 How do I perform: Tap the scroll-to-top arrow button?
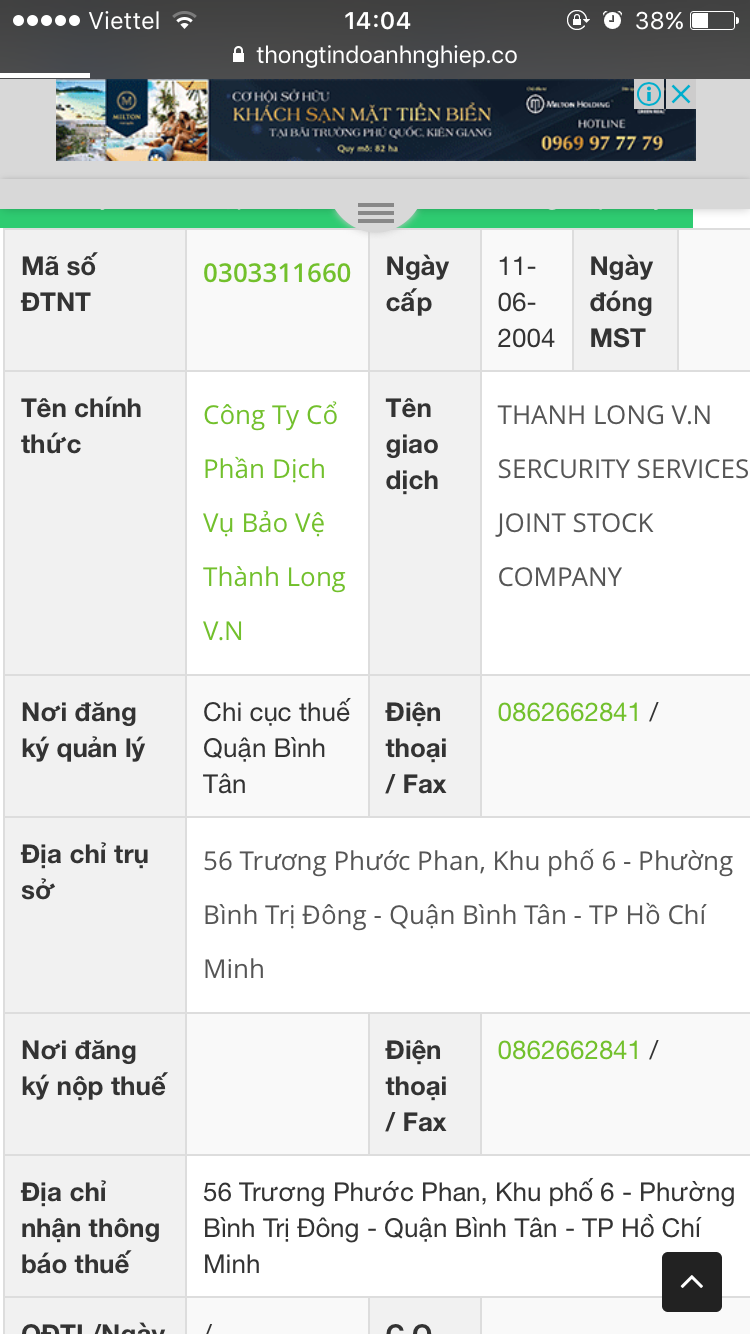click(x=691, y=1281)
